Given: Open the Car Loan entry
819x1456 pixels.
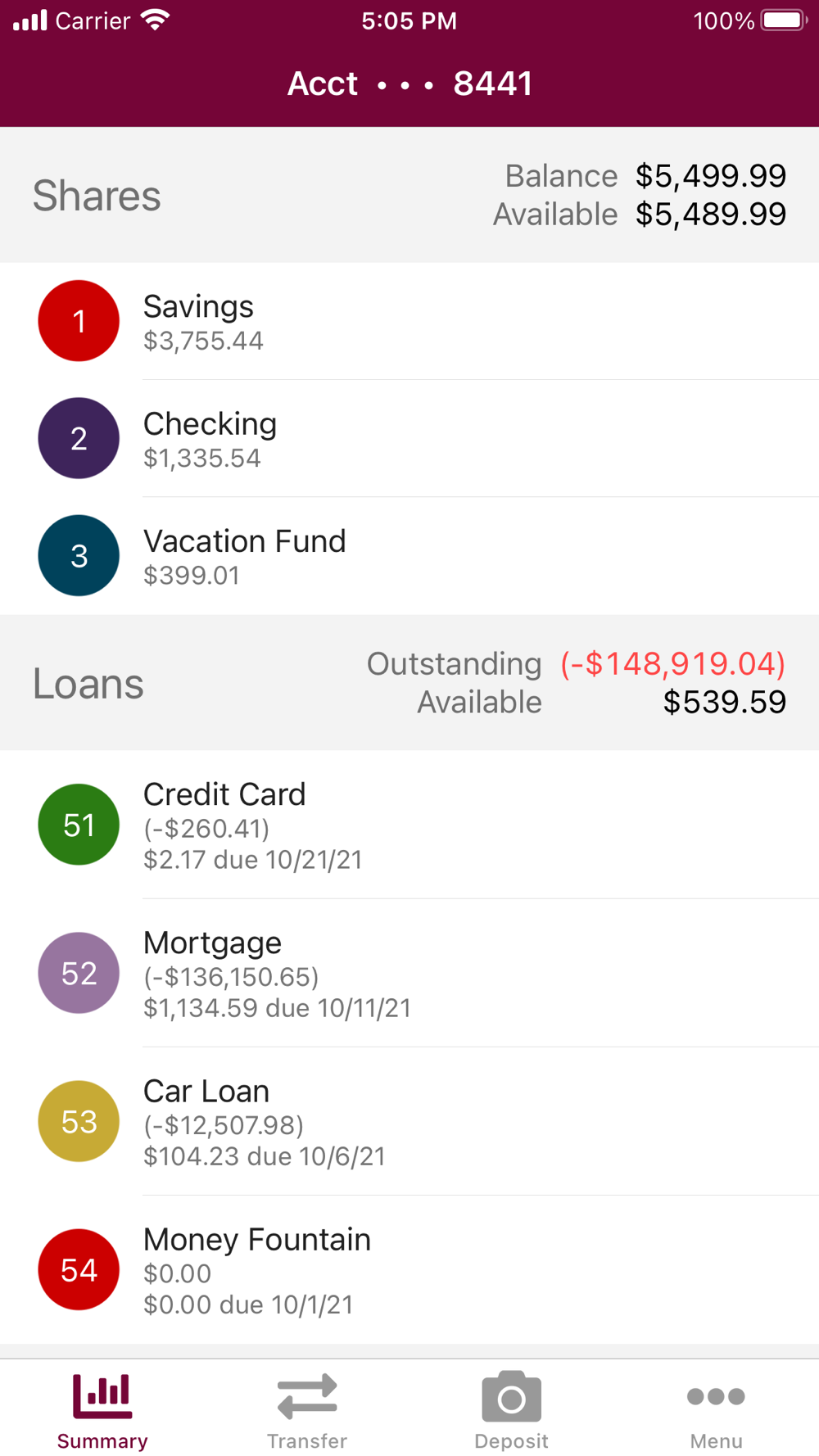Looking at the screenshot, I should click(409, 1121).
